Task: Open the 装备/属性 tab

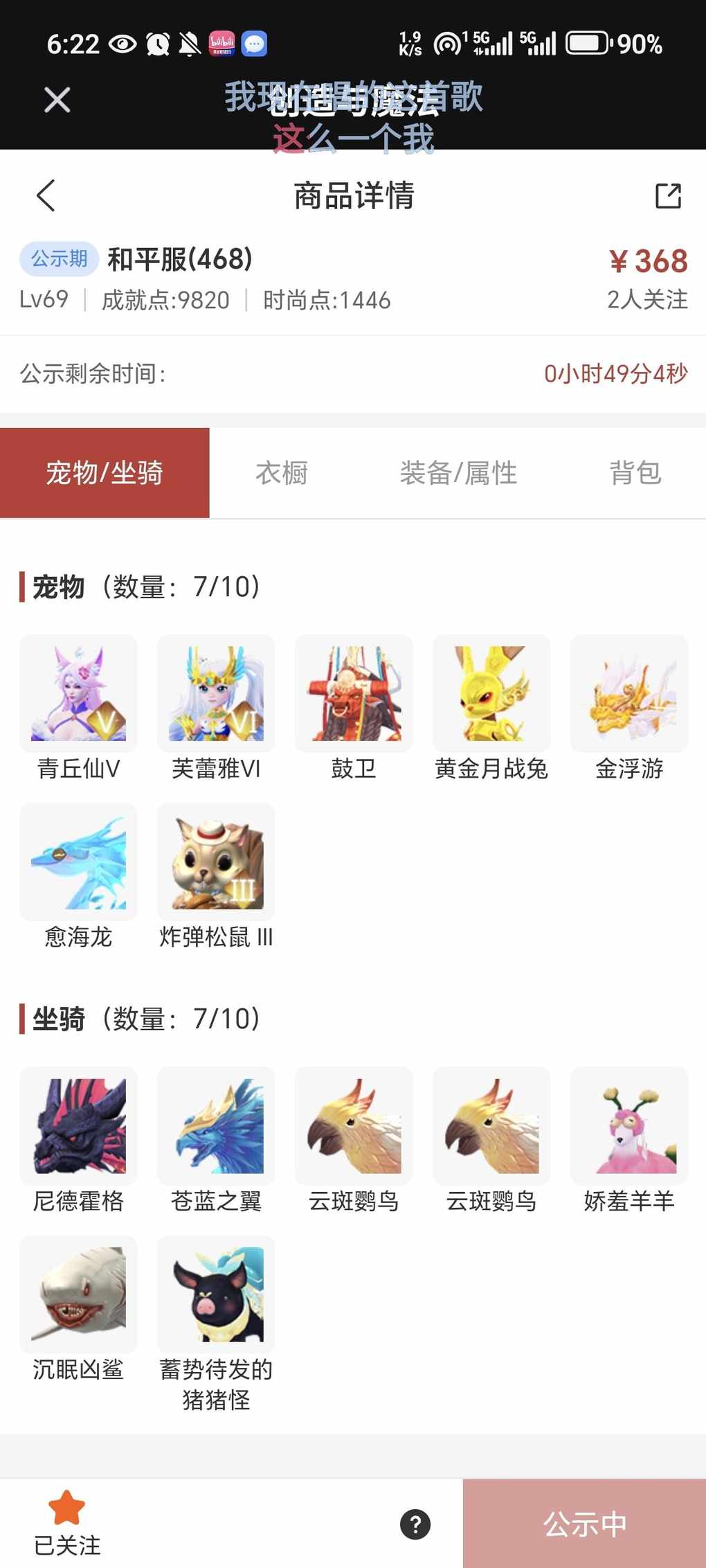Action: tap(458, 473)
